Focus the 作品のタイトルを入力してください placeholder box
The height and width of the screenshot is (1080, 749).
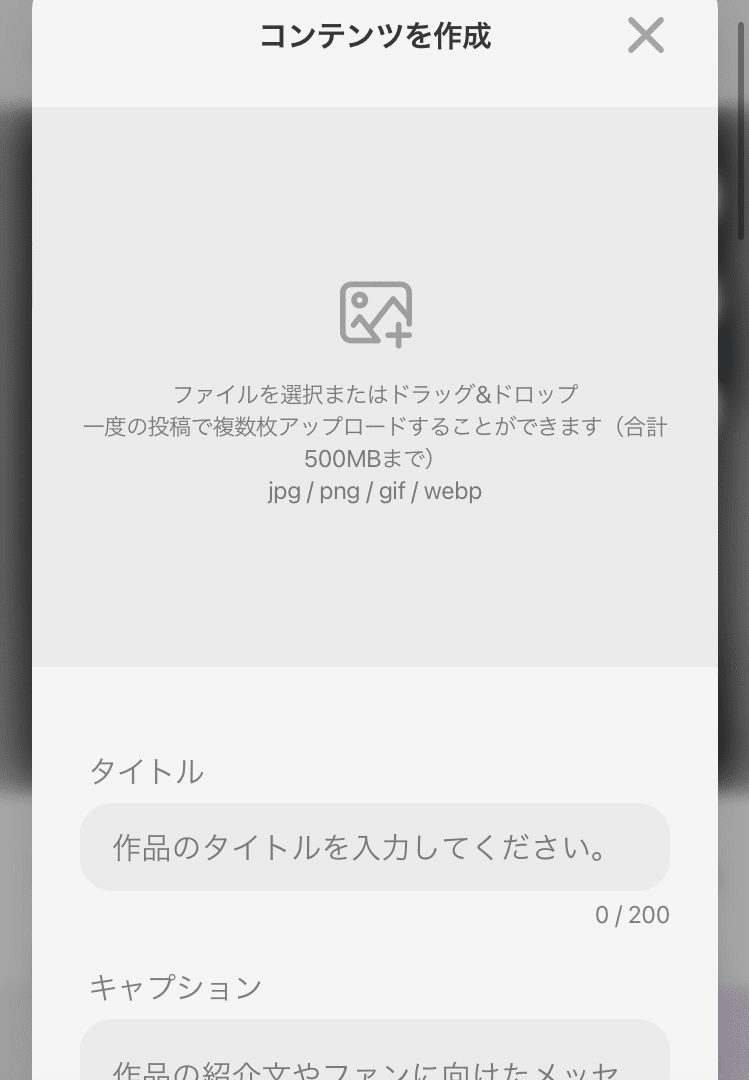(x=375, y=847)
